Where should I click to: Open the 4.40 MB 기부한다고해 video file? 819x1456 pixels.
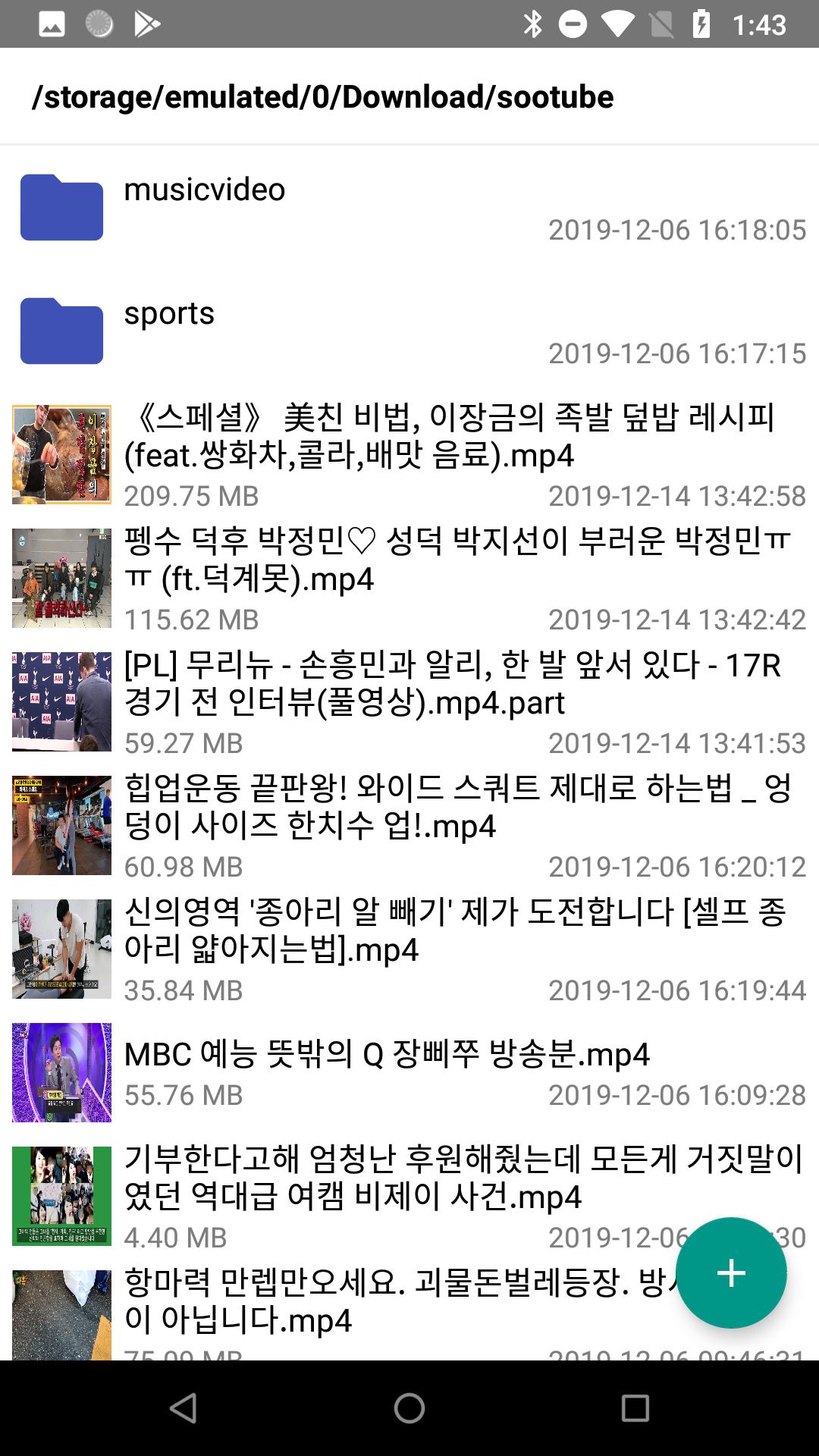coord(409,1196)
